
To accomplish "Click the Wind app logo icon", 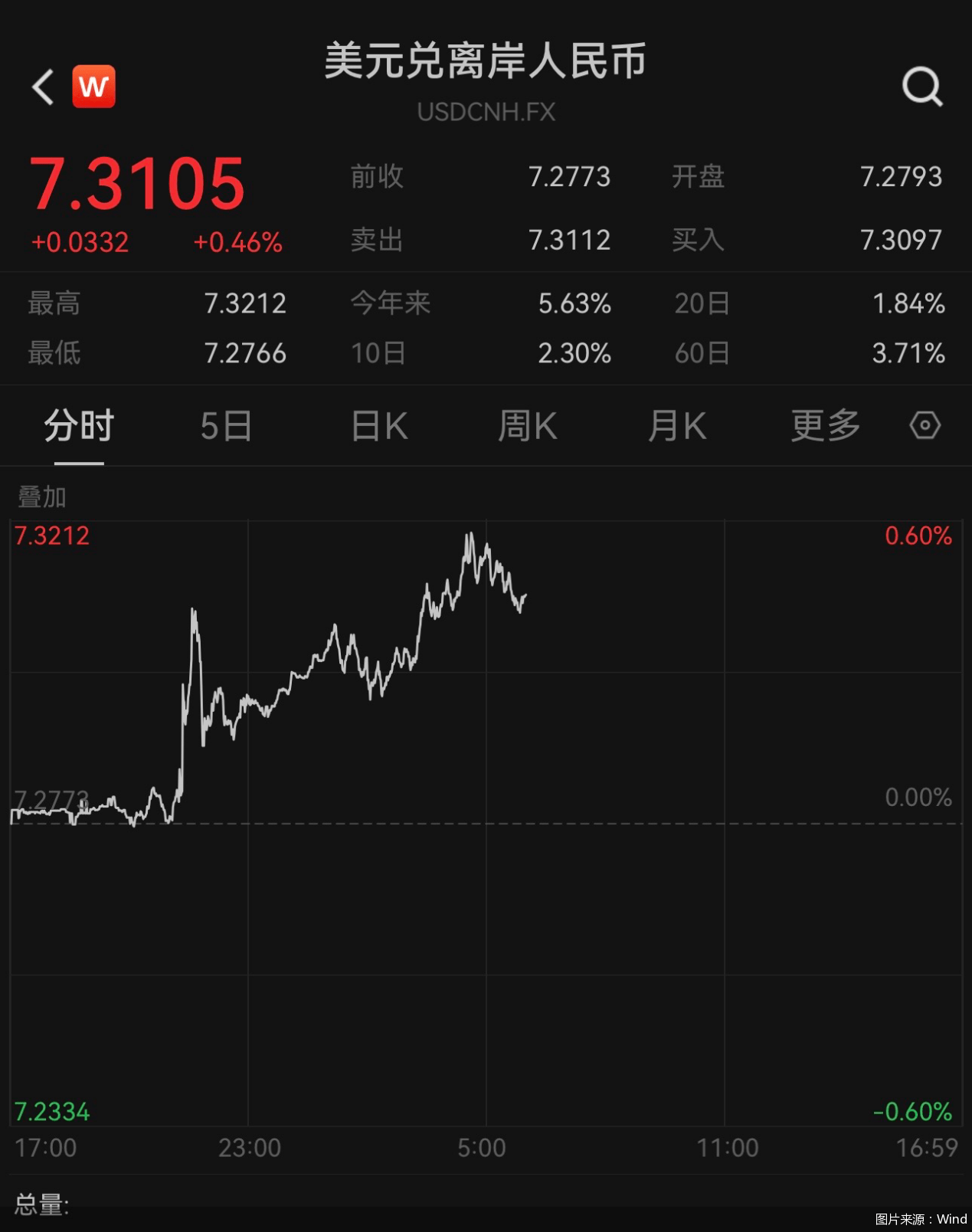I will (93, 86).
